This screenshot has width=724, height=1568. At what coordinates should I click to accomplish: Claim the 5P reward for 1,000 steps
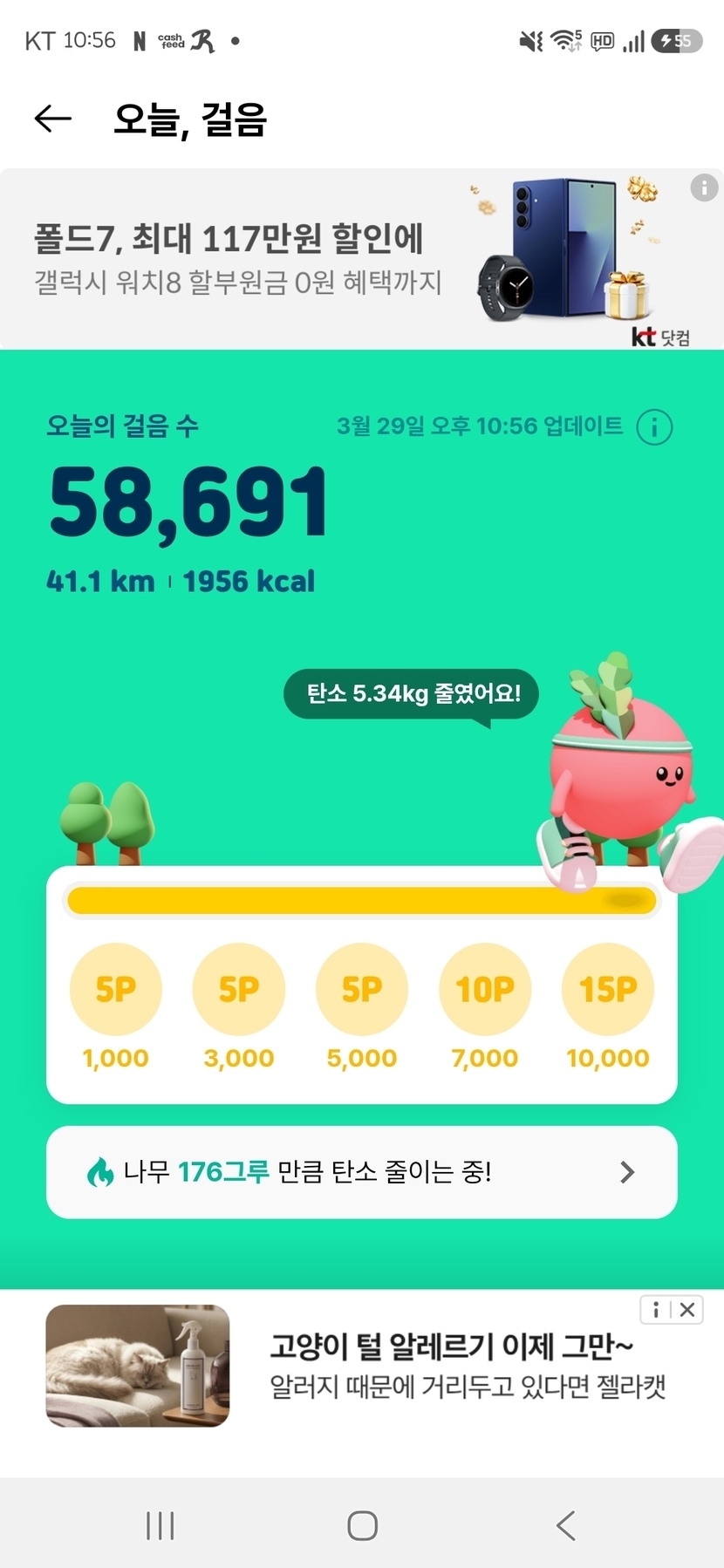tap(115, 990)
